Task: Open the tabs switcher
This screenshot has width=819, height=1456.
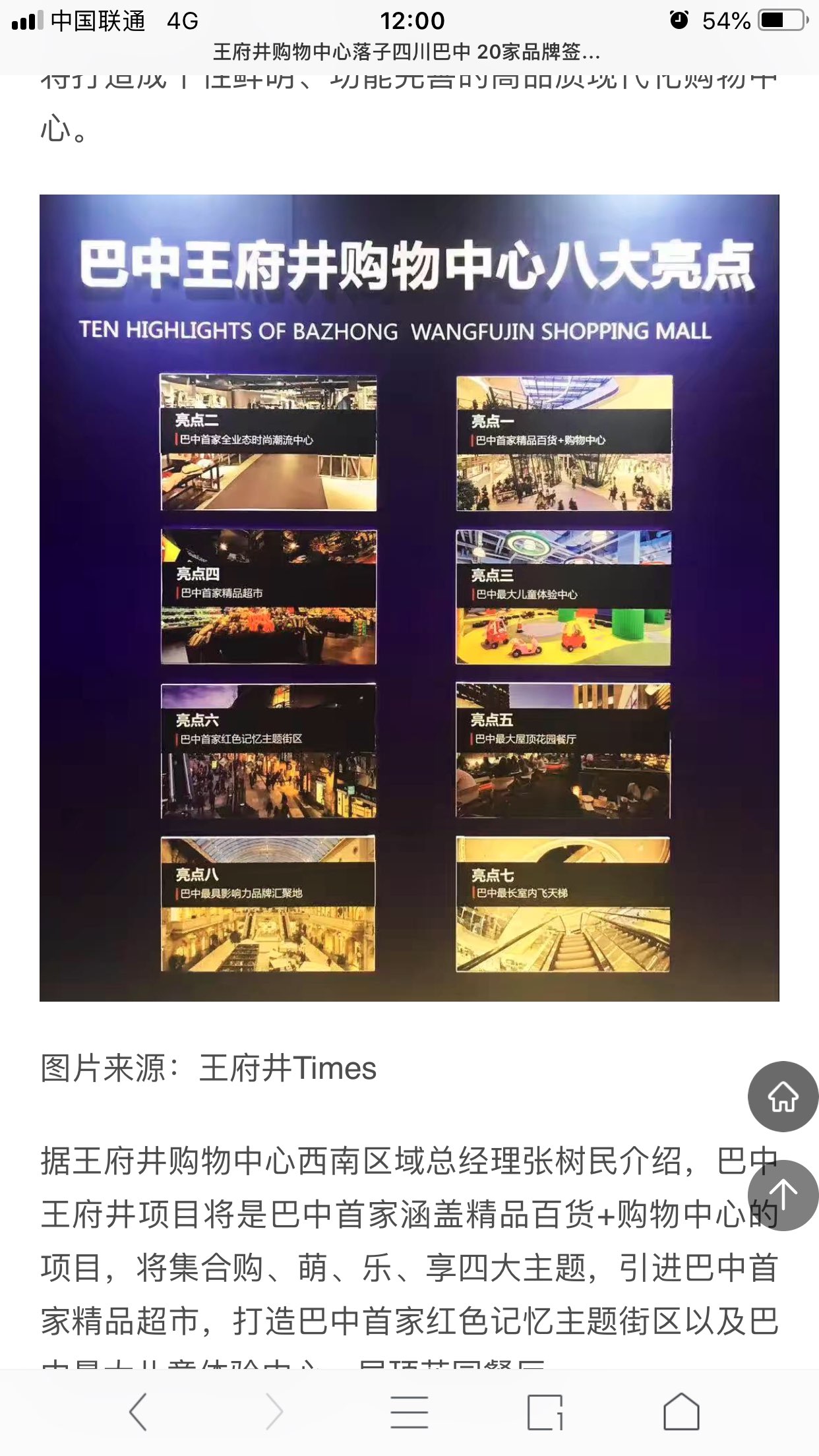Action: (545, 1412)
